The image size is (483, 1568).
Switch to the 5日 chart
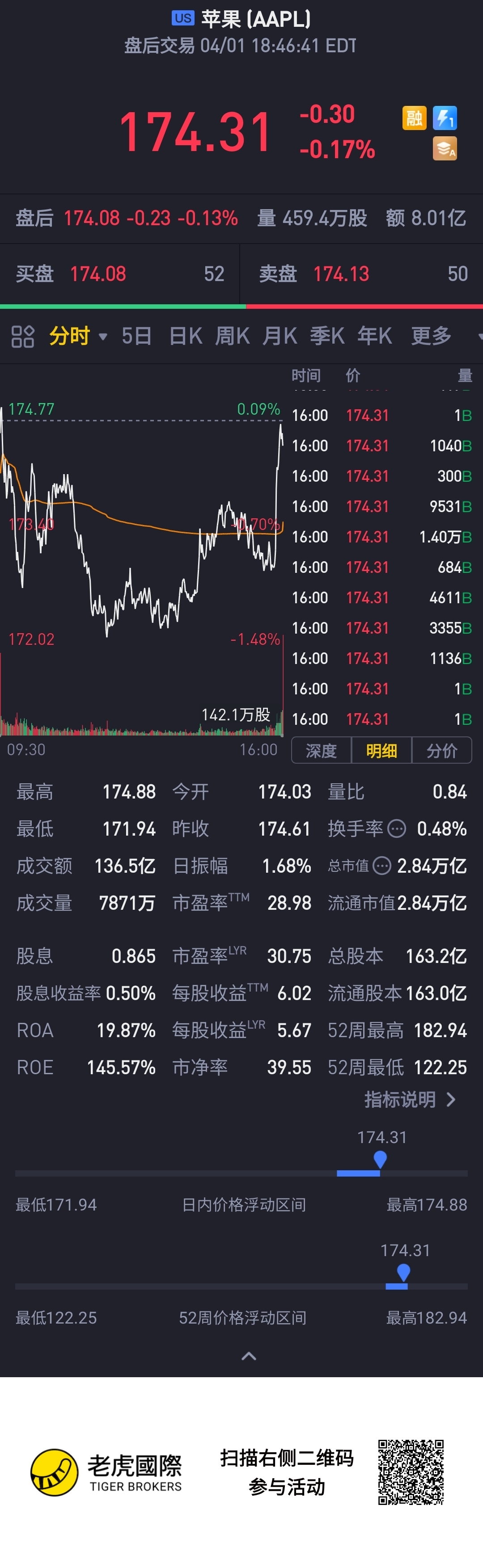tap(136, 336)
